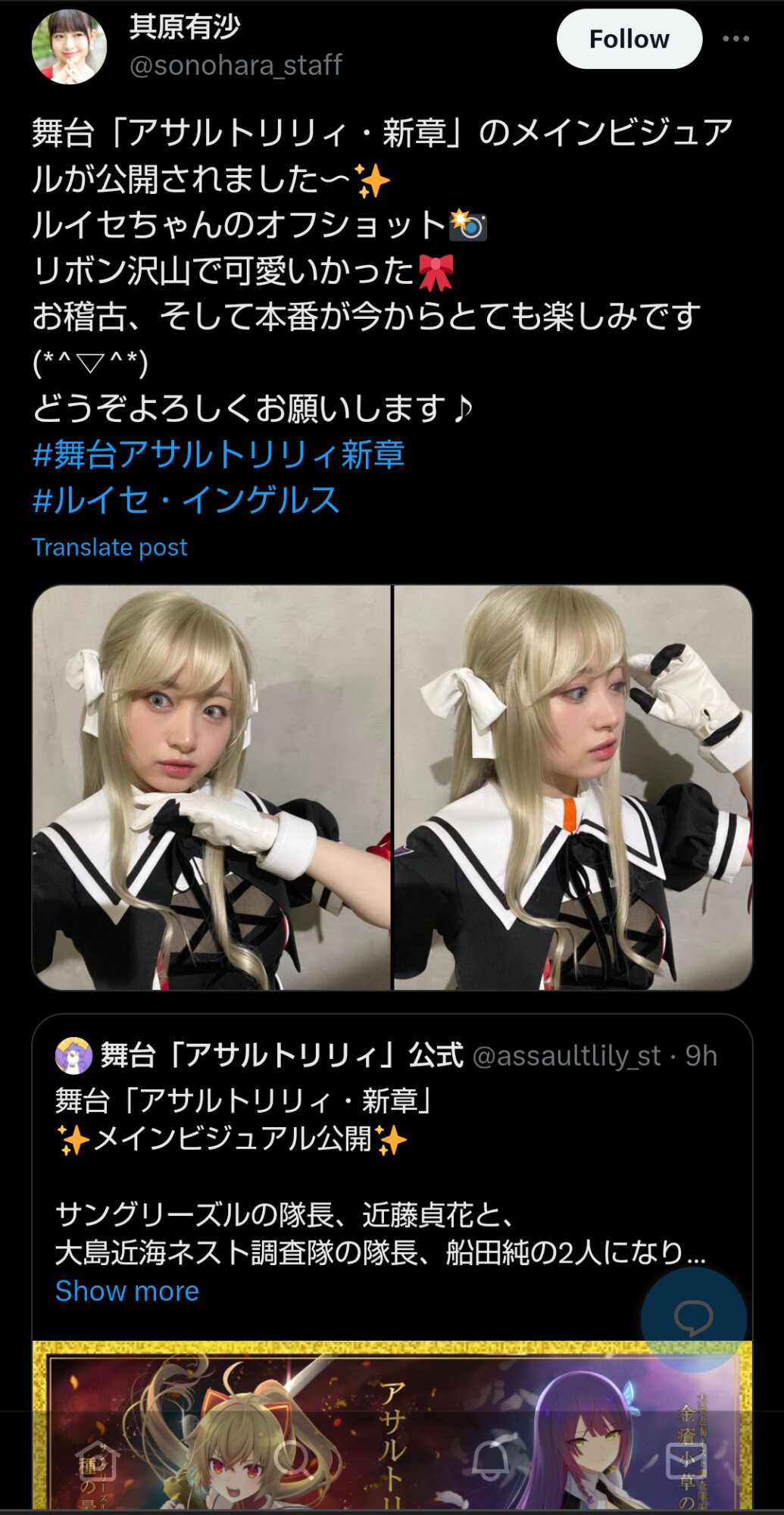Open the notifications bell tab

[490, 1460]
